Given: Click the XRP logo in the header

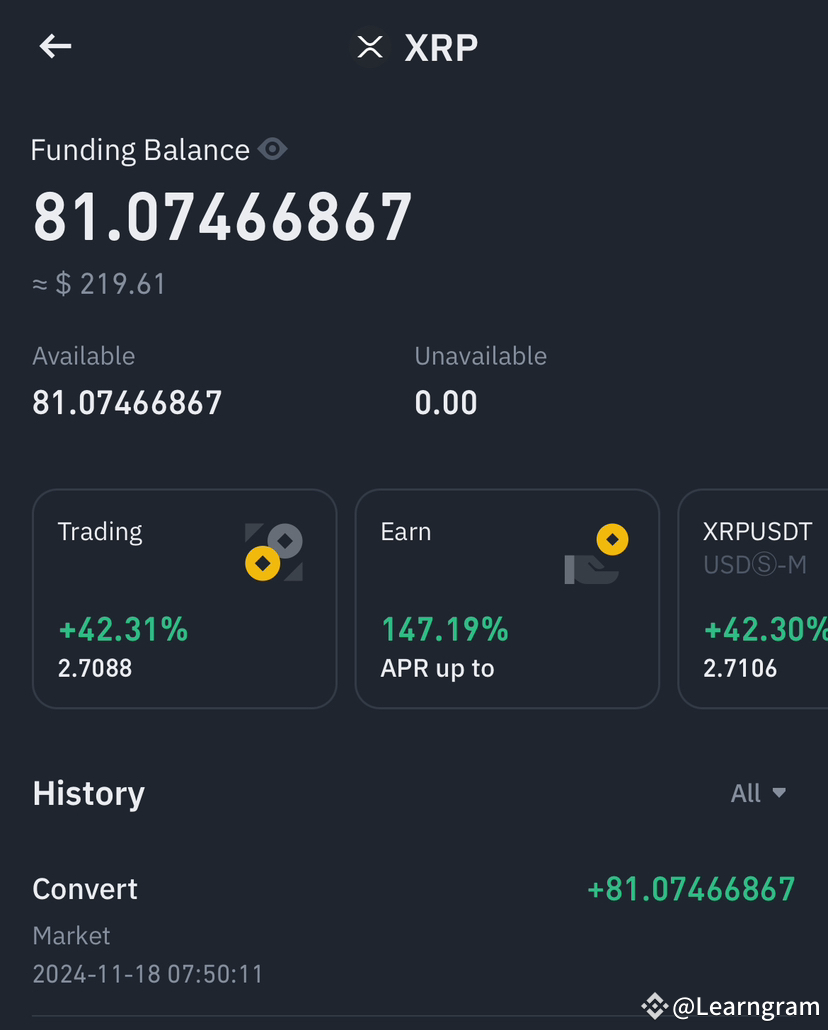Looking at the screenshot, I should coord(369,46).
